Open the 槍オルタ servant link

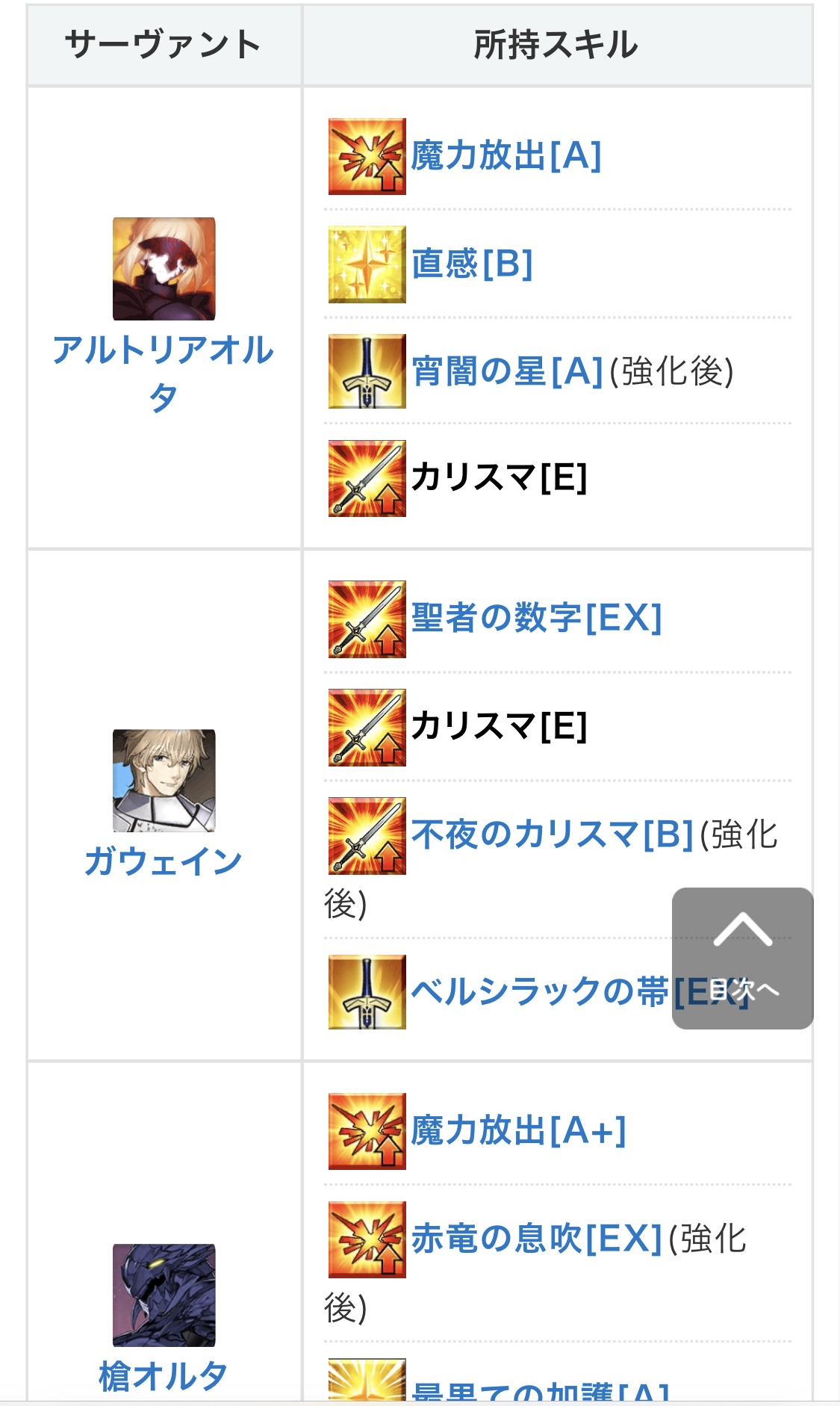click(163, 1375)
